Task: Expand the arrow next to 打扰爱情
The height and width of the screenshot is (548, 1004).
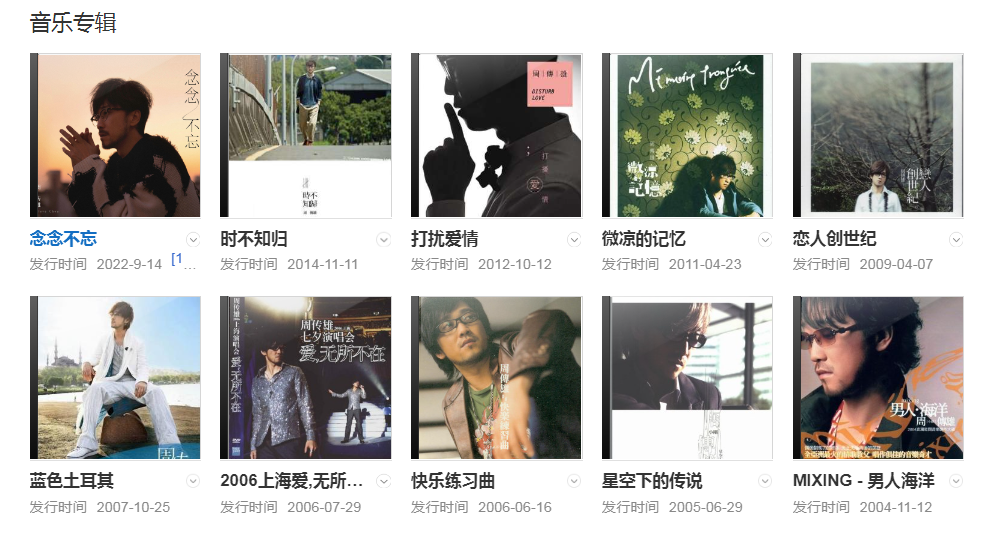Action: click(574, 240)
